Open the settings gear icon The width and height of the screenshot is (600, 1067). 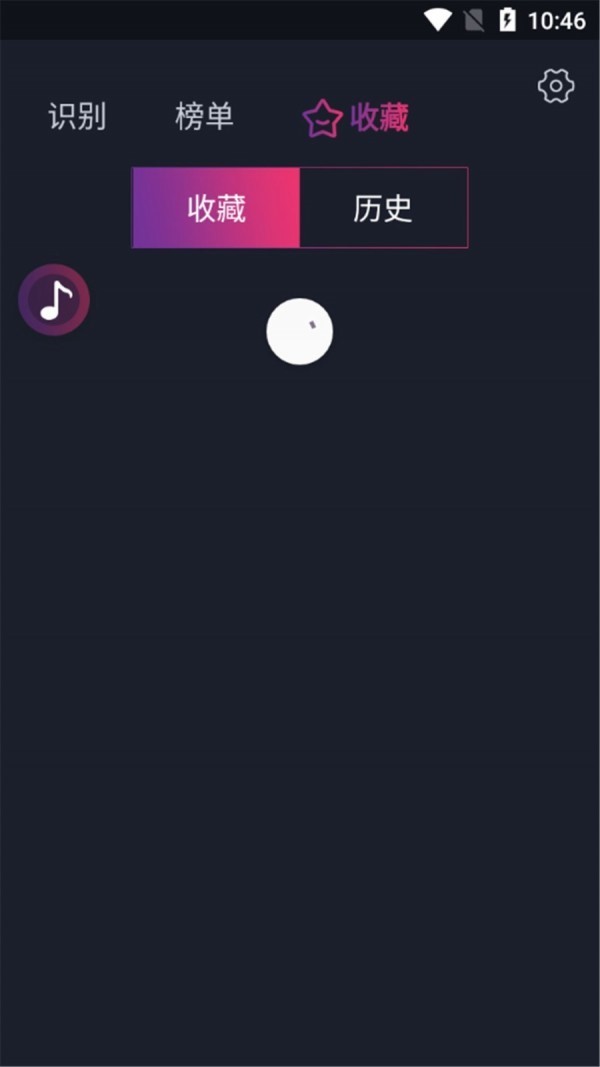pyautogui.click(x=556, y=86)
